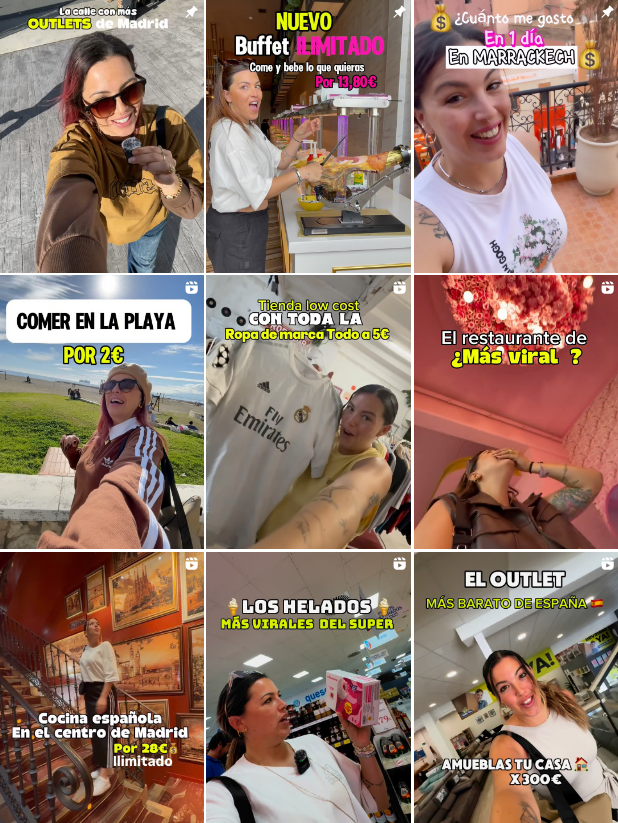Open the outlet más barato de España reel

(x=516, y=687)
